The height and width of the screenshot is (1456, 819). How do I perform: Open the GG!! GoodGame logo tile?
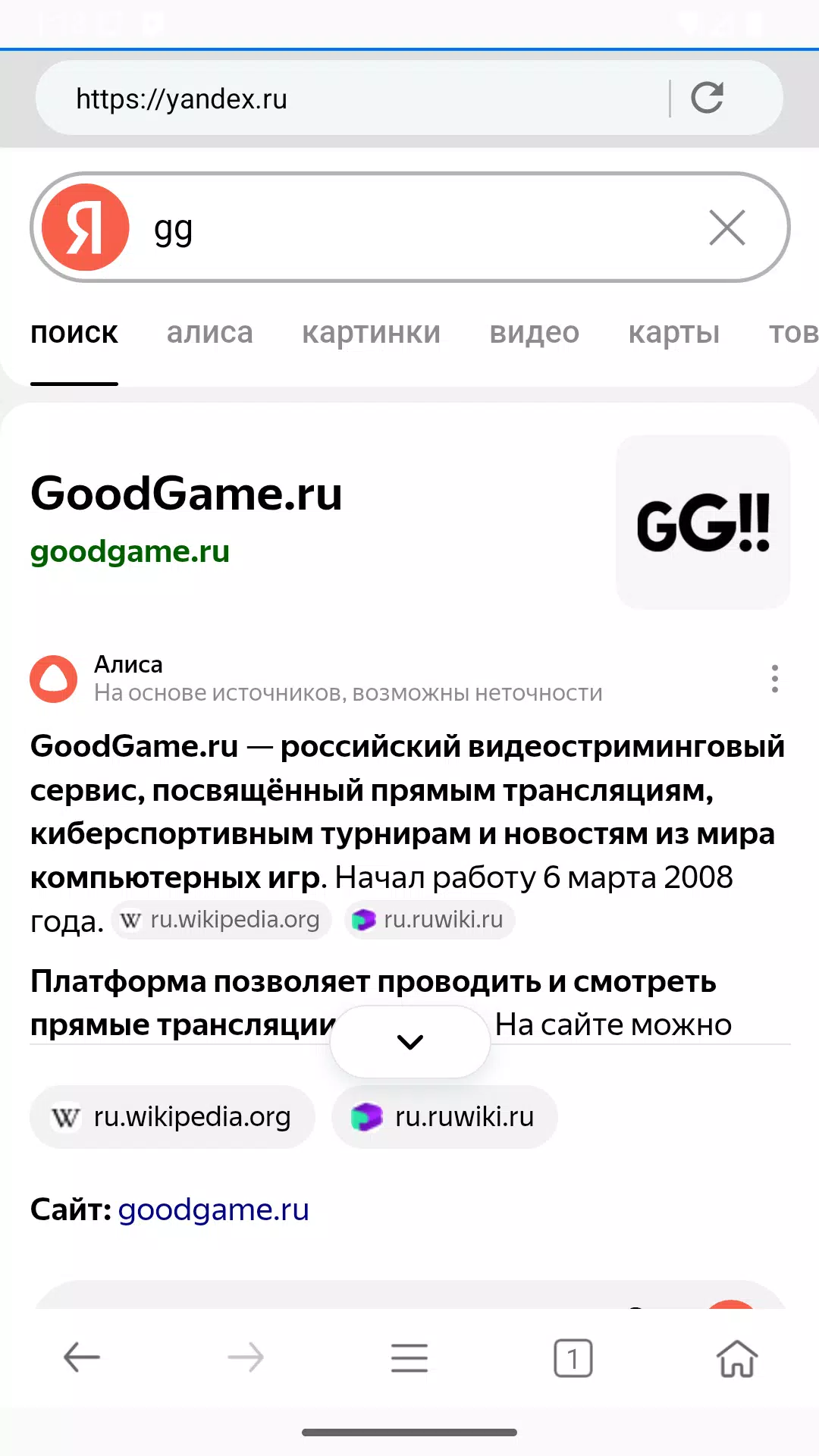point(703,522)
